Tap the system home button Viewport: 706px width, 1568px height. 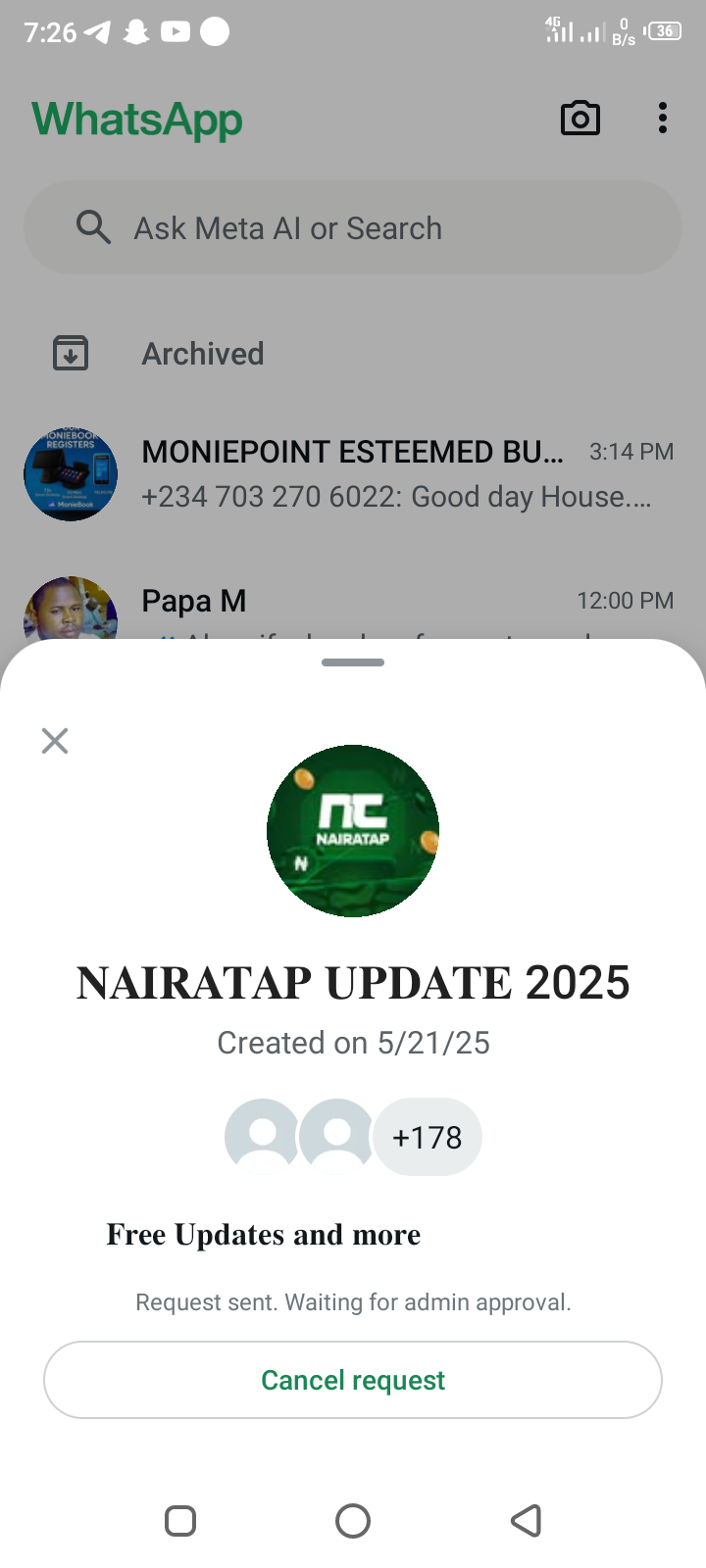(x=353, y=1521)
